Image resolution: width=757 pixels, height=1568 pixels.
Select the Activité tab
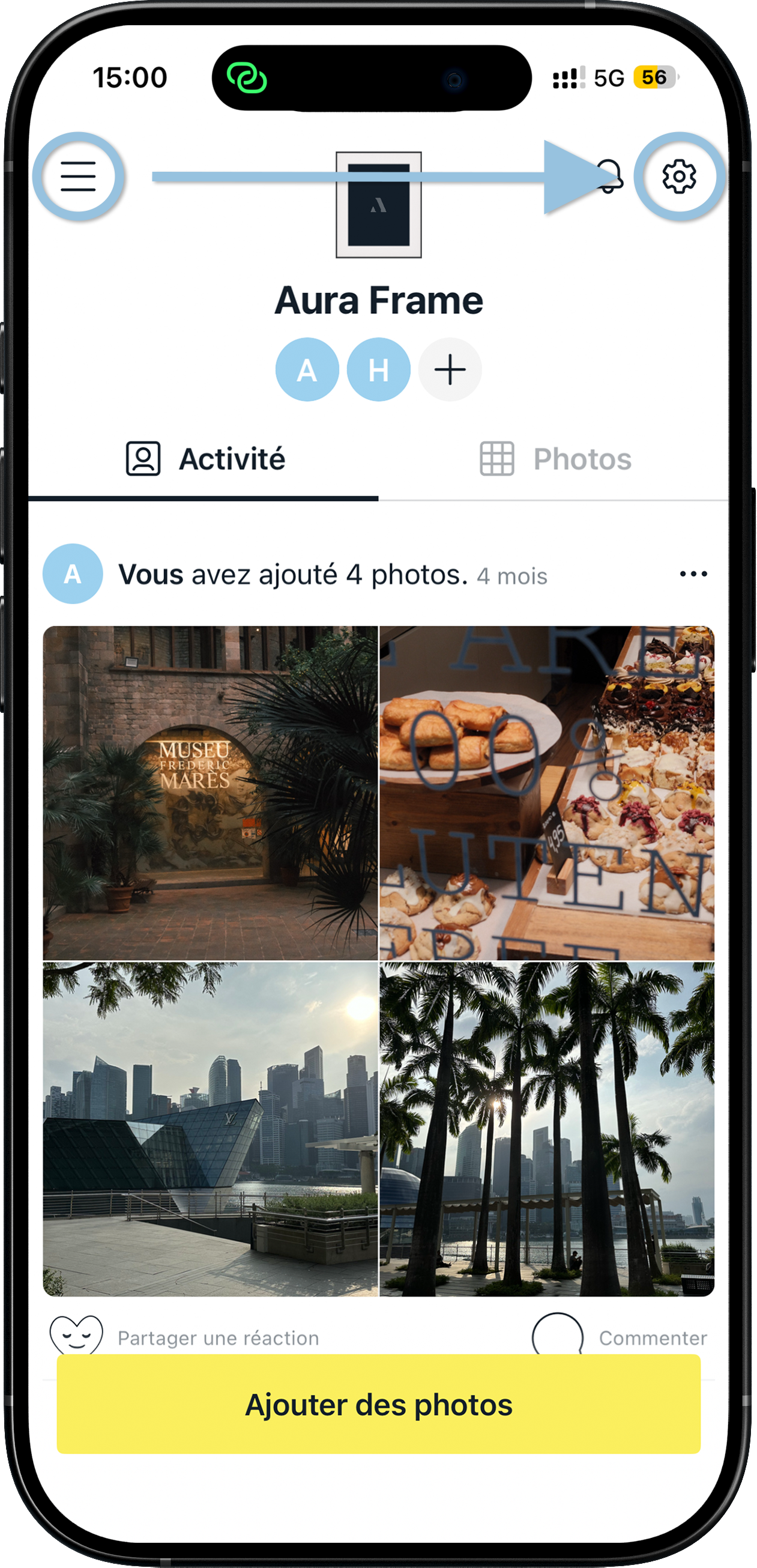coord(205,459)
